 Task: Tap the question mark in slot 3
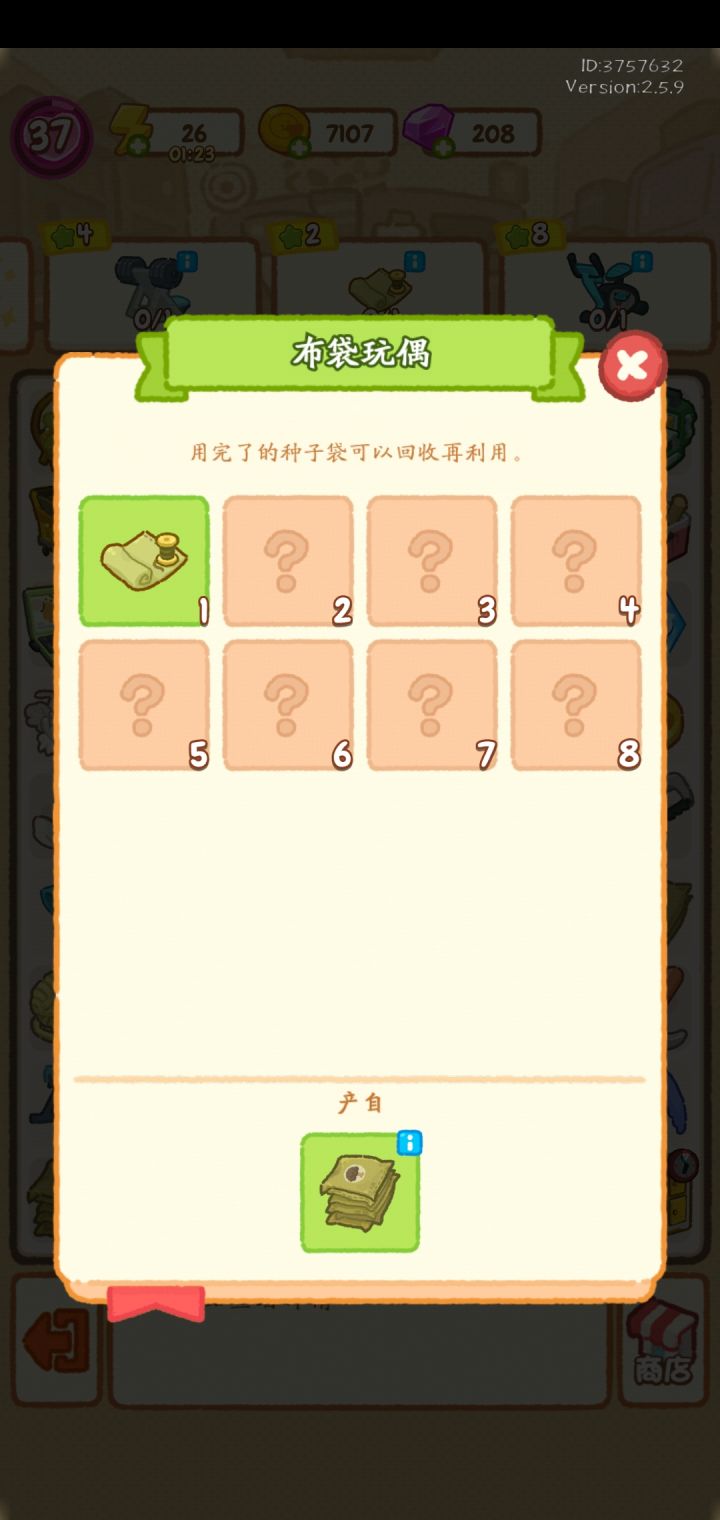pos(431,558)
